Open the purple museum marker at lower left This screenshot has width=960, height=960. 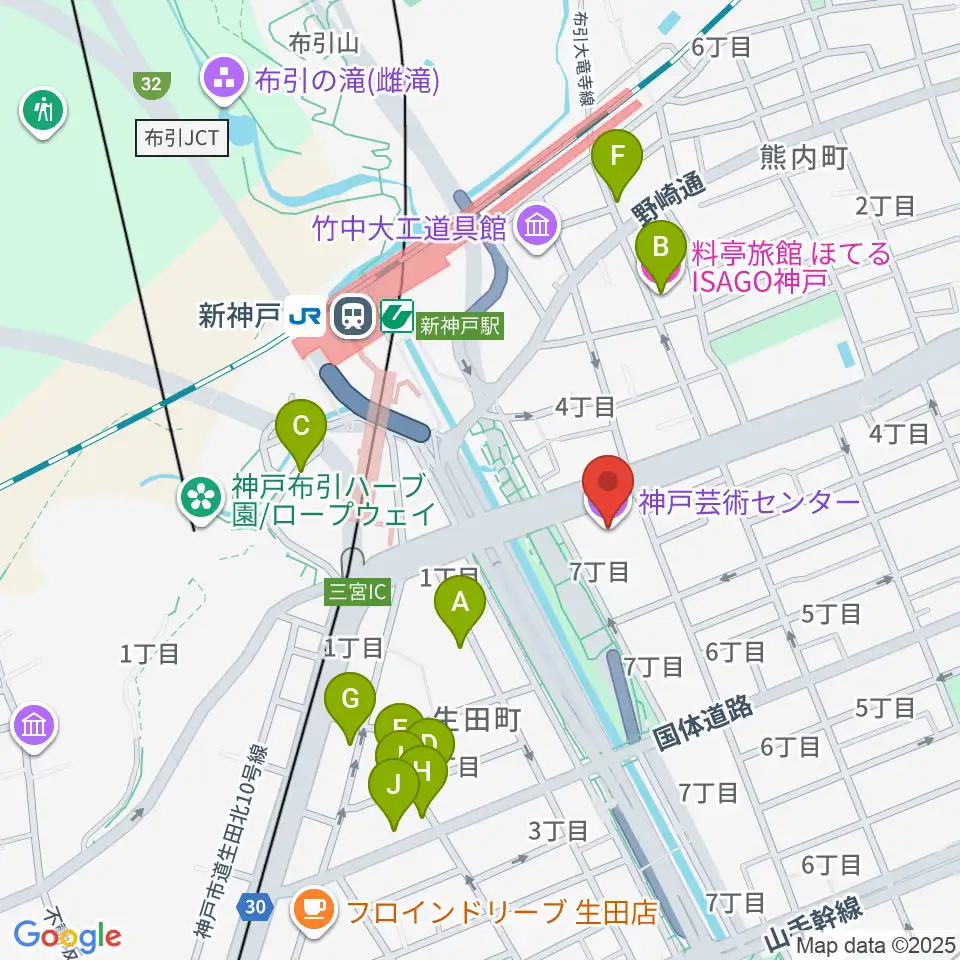tap(34, 727)
